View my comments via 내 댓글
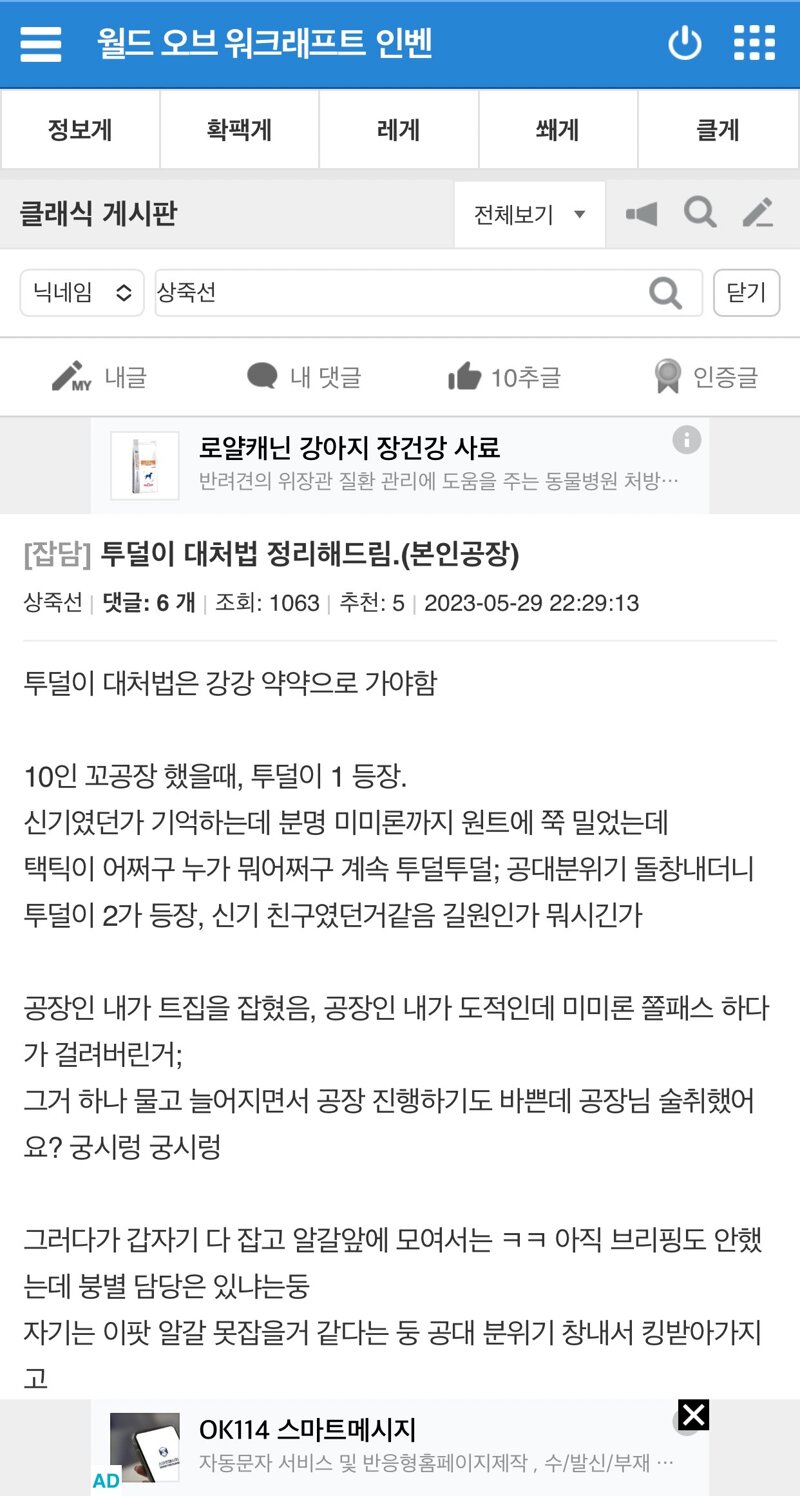Screen dimensions: 800x1496 [304, 377]
